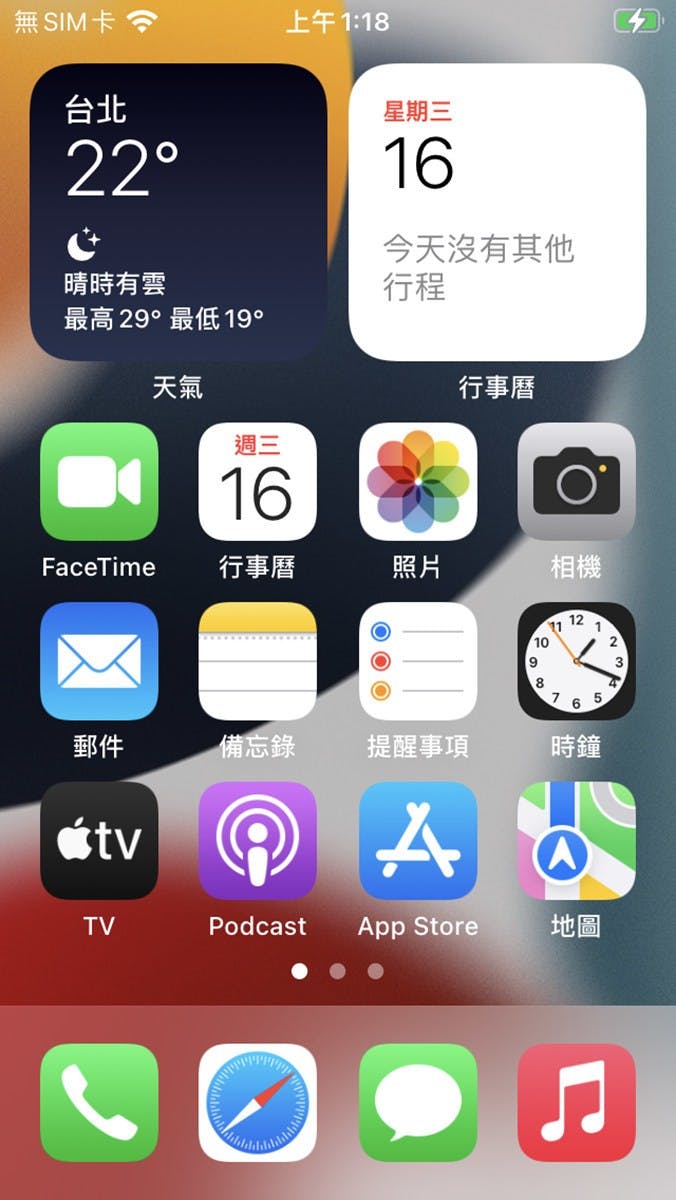Open the 時鐘 clock app
Screen dimensions: 676x1200
click(576, 661)
